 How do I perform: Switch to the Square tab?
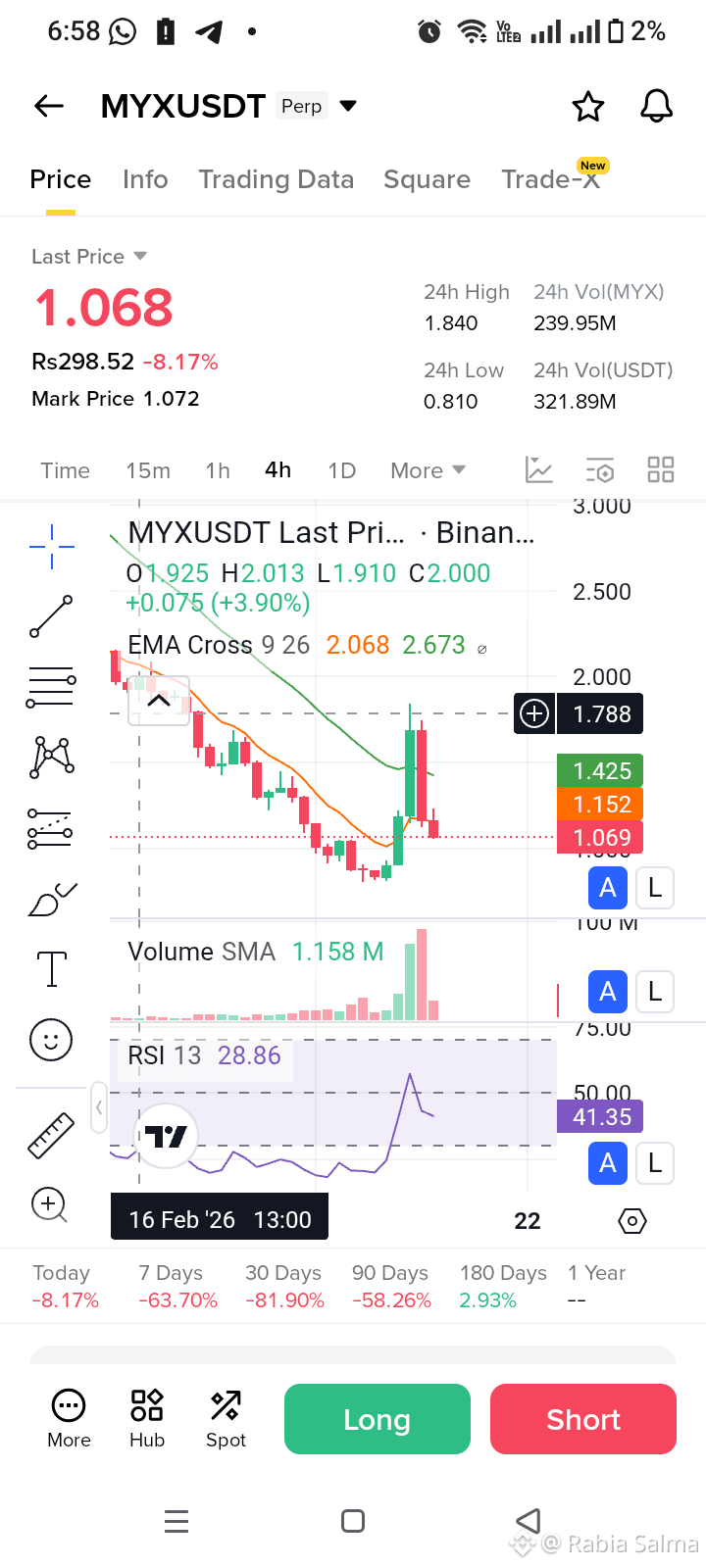tap(427, 179)
